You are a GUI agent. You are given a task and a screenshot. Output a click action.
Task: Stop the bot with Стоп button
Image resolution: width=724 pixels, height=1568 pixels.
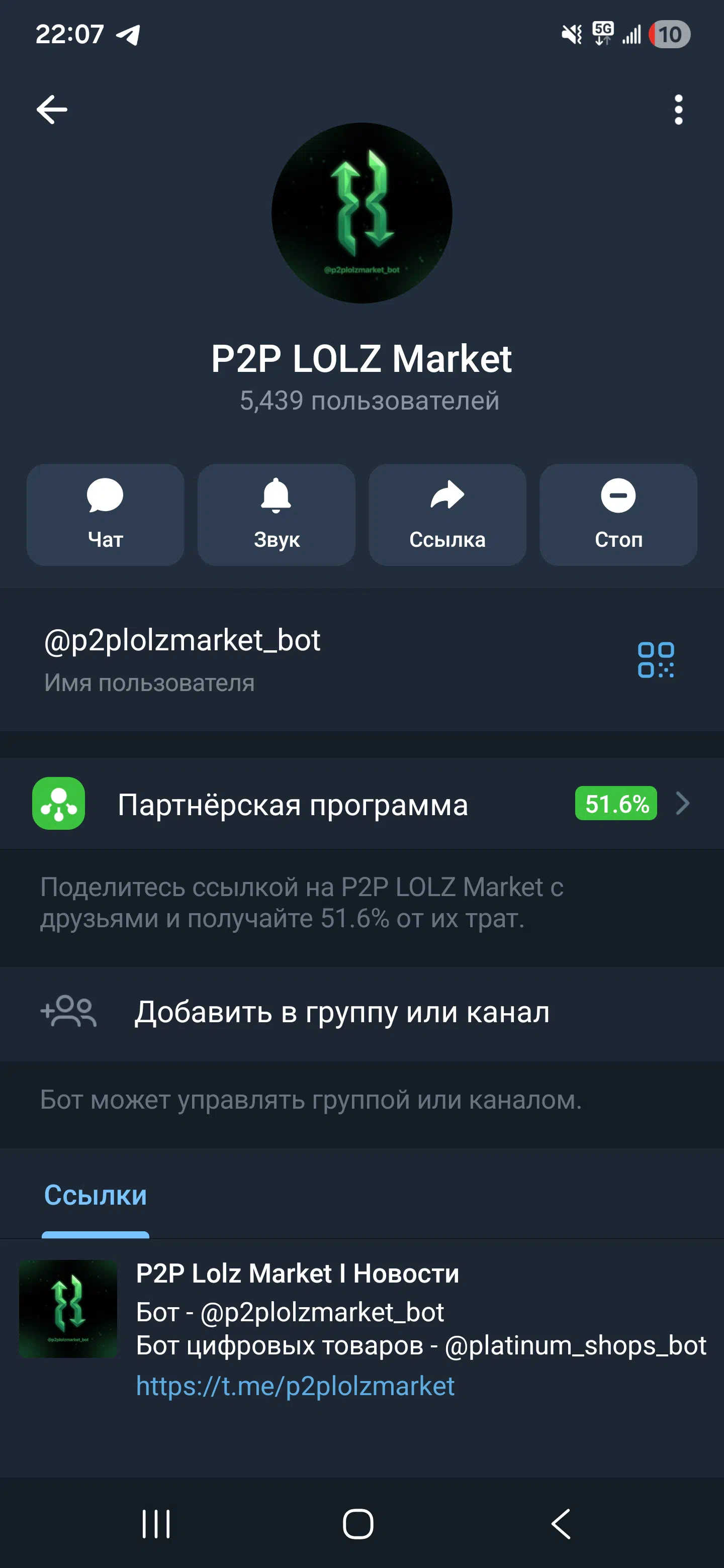point(618,515)
